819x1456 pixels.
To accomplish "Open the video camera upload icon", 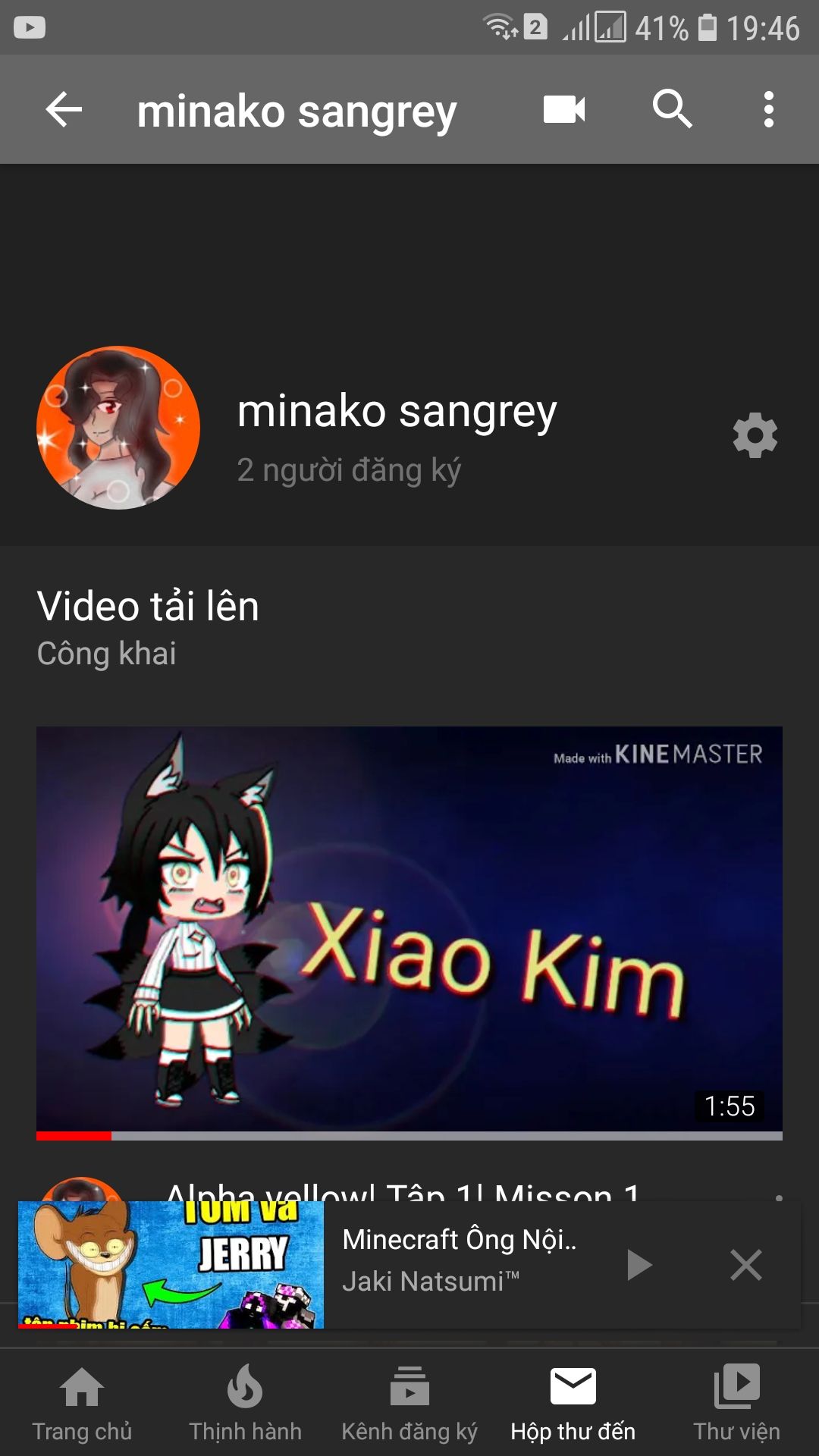I will click(564, 110).
